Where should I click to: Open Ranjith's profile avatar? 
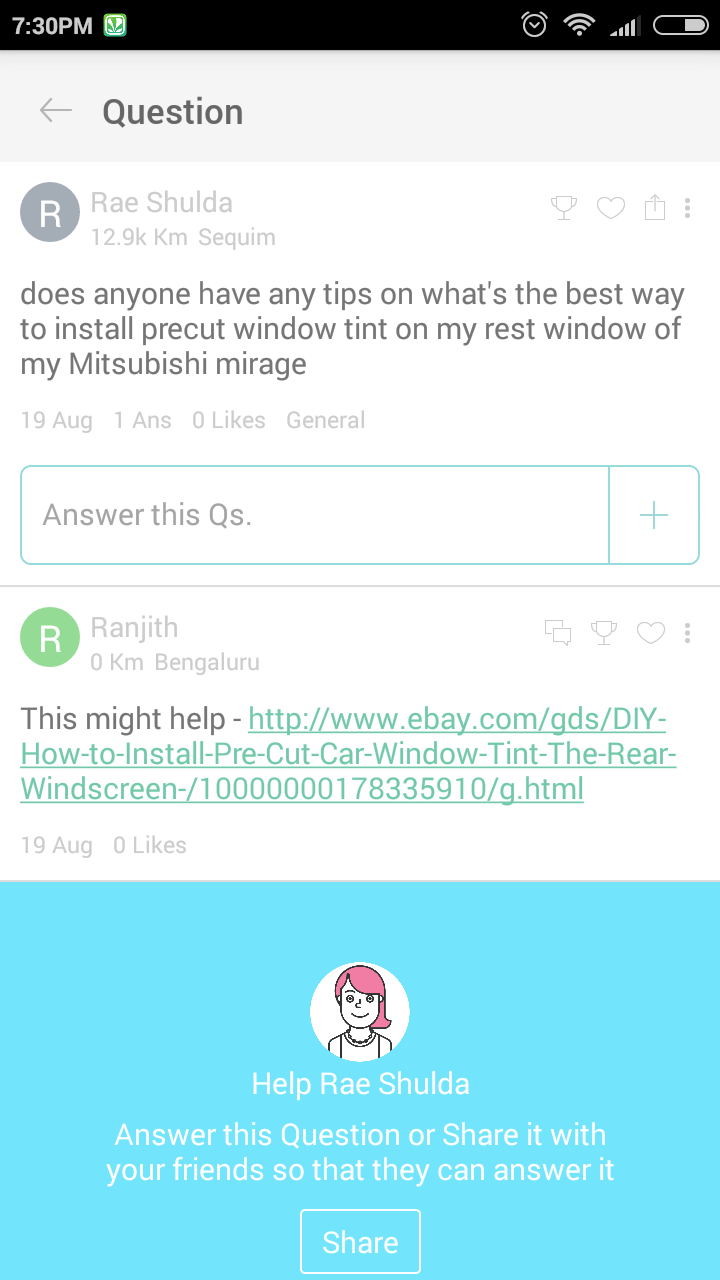(50, 637)
